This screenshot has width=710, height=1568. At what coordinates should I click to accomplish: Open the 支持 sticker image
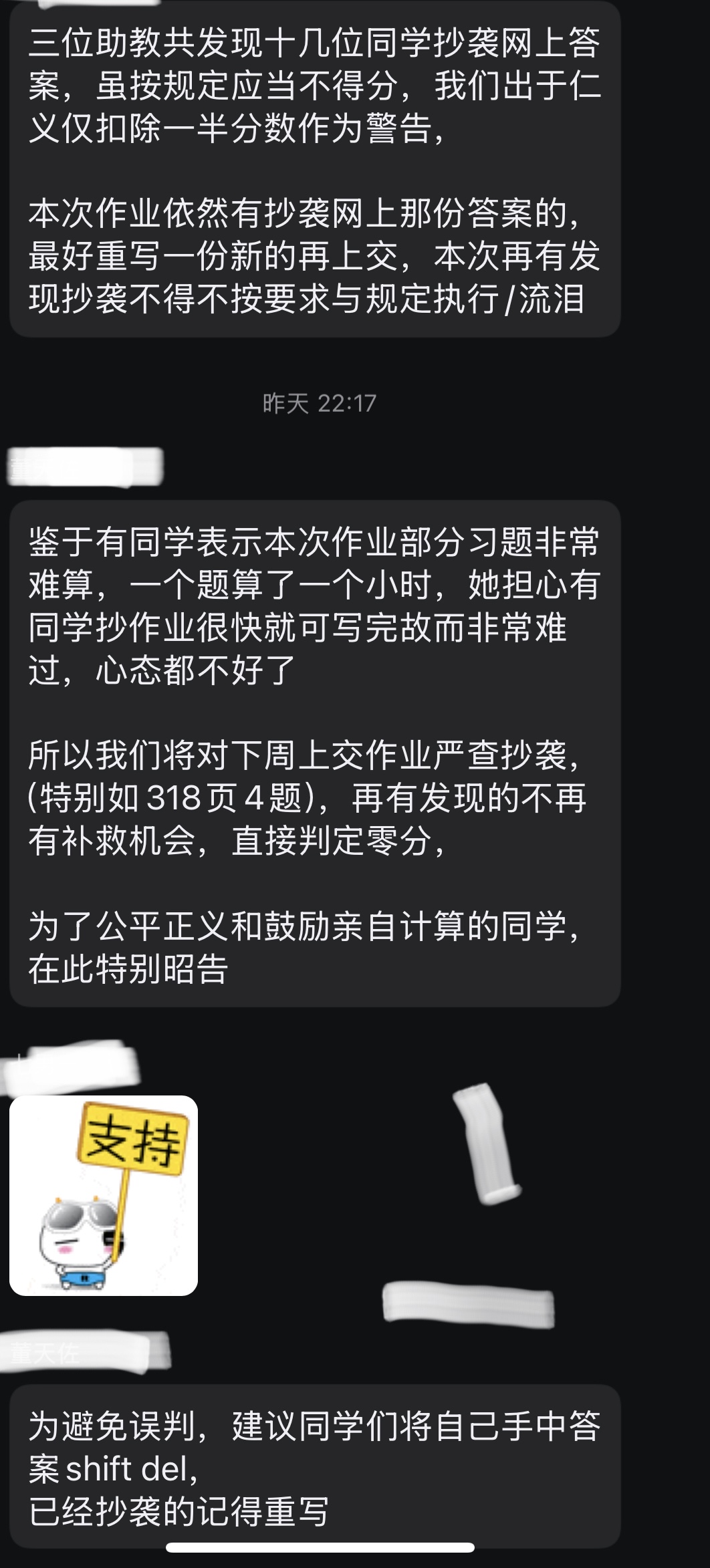click(104, 1195)
